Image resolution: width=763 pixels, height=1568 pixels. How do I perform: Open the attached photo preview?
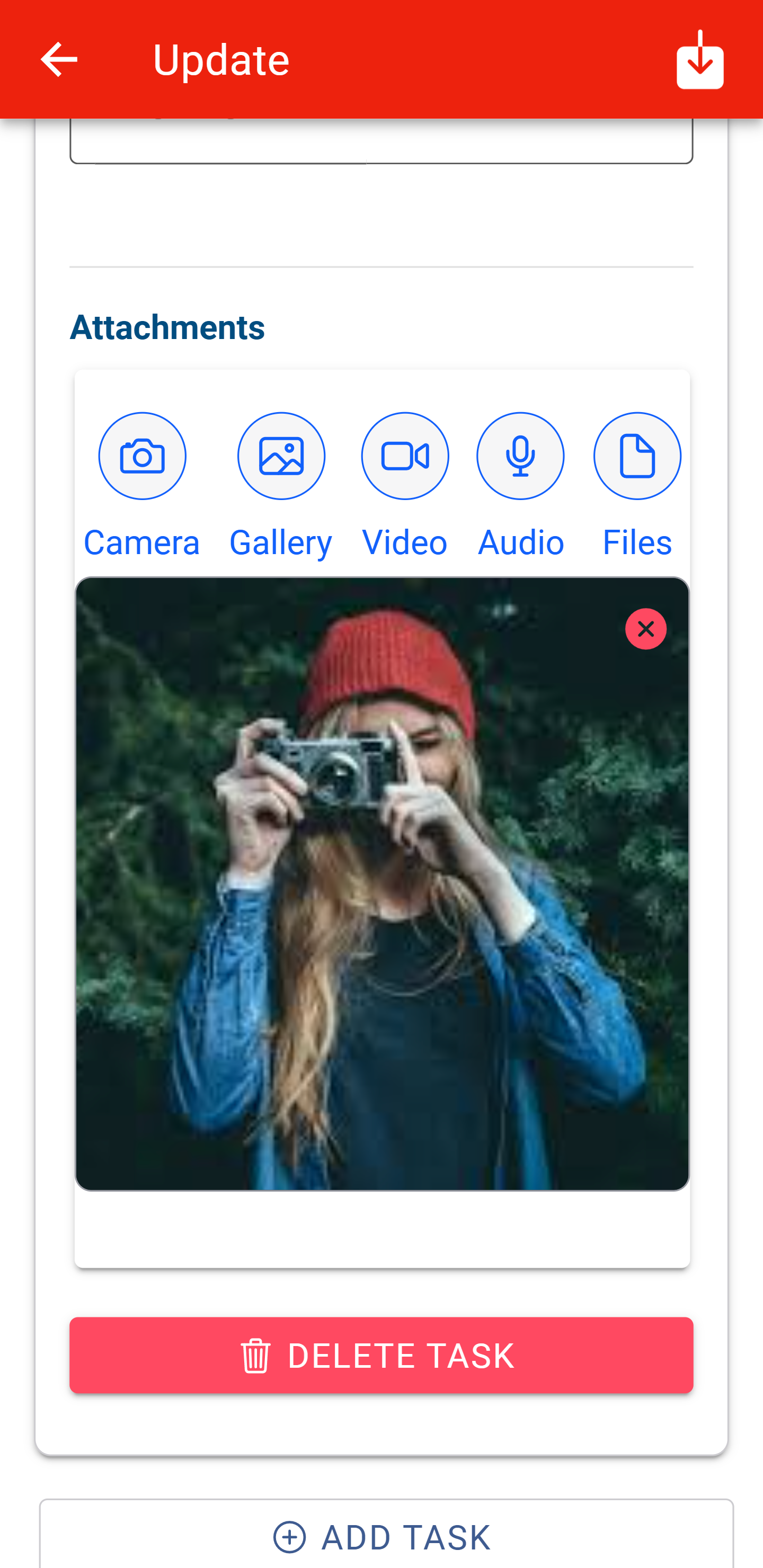382,913
